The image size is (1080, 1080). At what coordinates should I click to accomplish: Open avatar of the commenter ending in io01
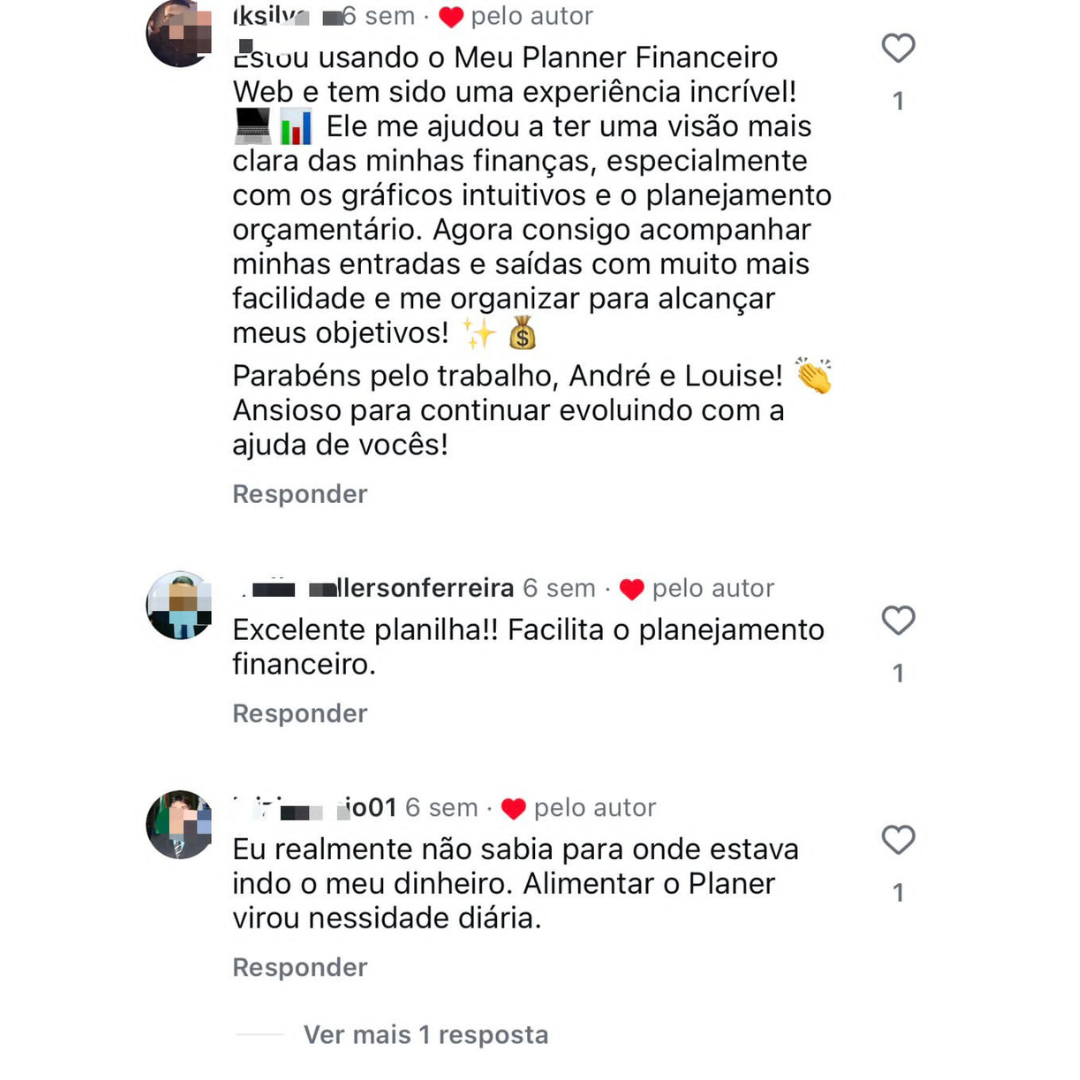point(180,825)
